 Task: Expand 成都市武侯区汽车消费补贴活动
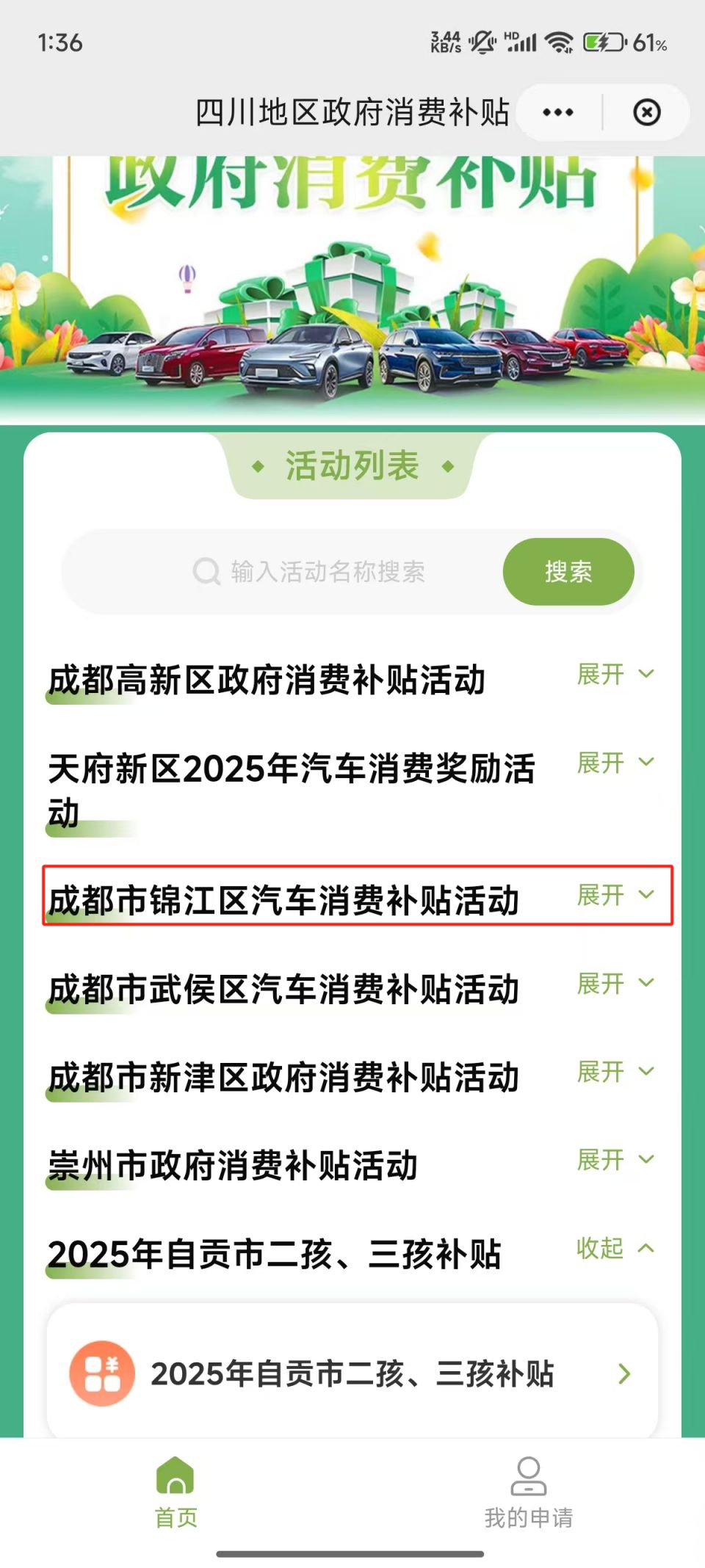click(615, 983)
